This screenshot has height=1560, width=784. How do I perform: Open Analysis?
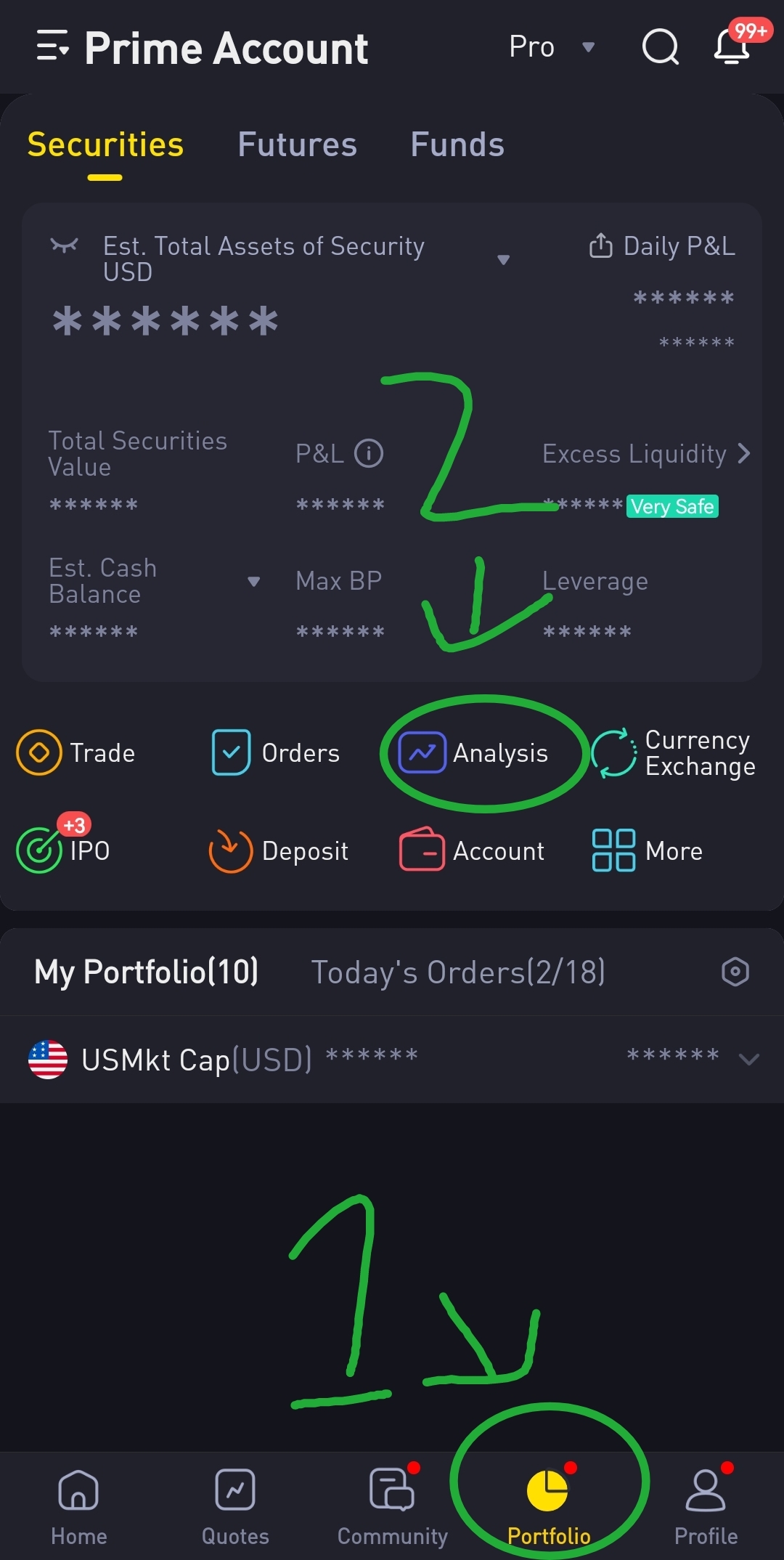[473, 753]
